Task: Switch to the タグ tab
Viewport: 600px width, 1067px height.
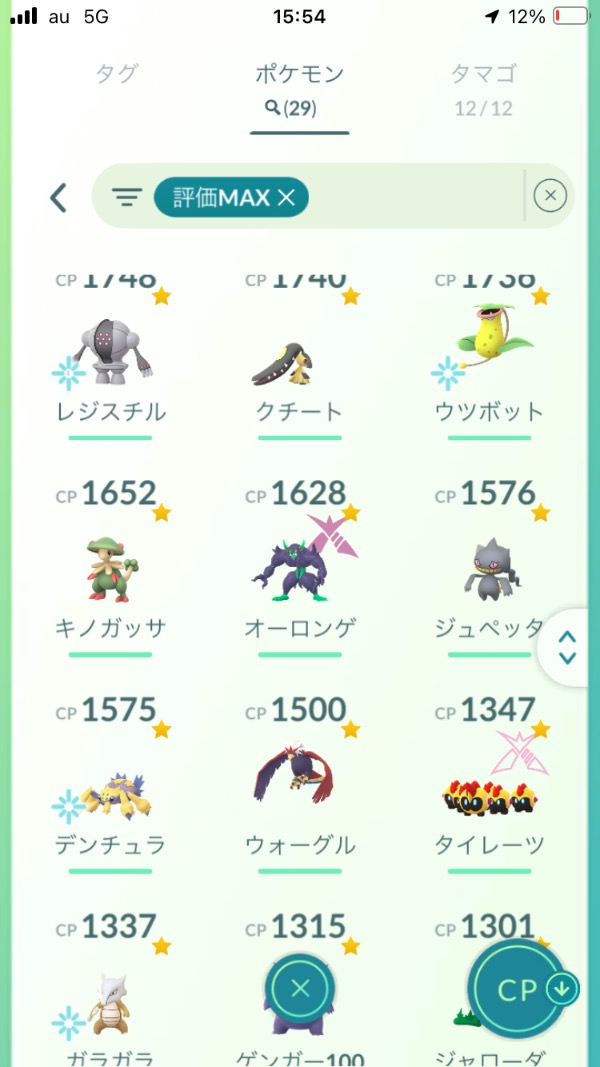Action: point(117,74)
